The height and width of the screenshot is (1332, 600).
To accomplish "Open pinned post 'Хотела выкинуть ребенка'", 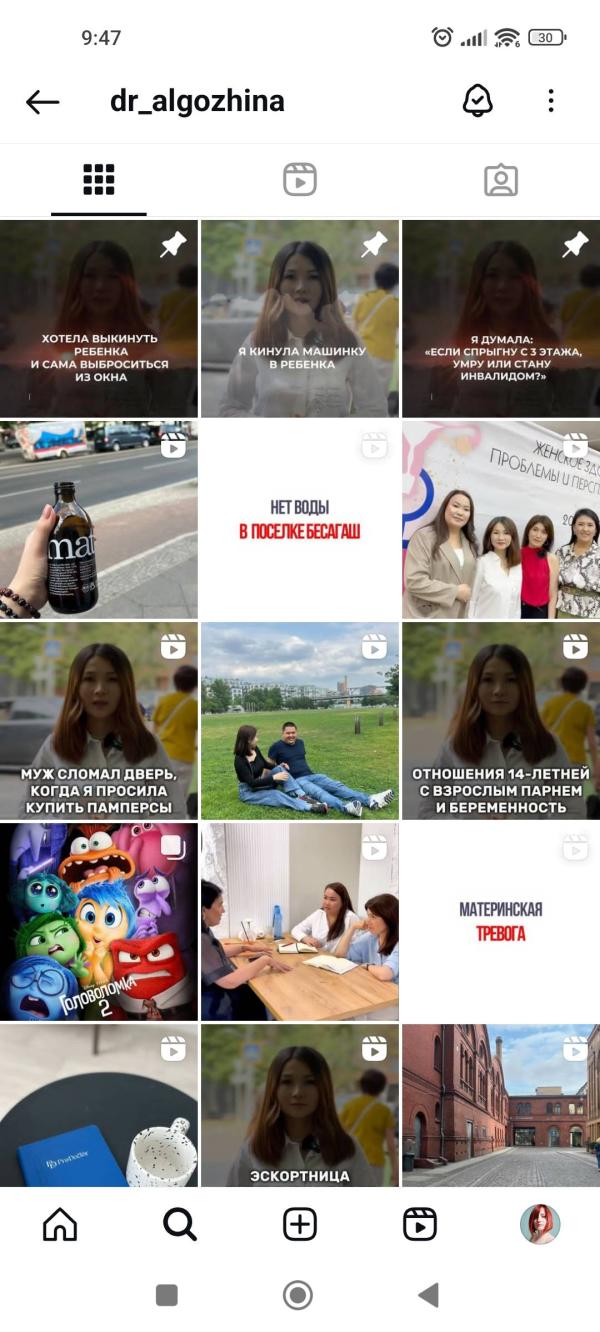I will click(99, 319).
